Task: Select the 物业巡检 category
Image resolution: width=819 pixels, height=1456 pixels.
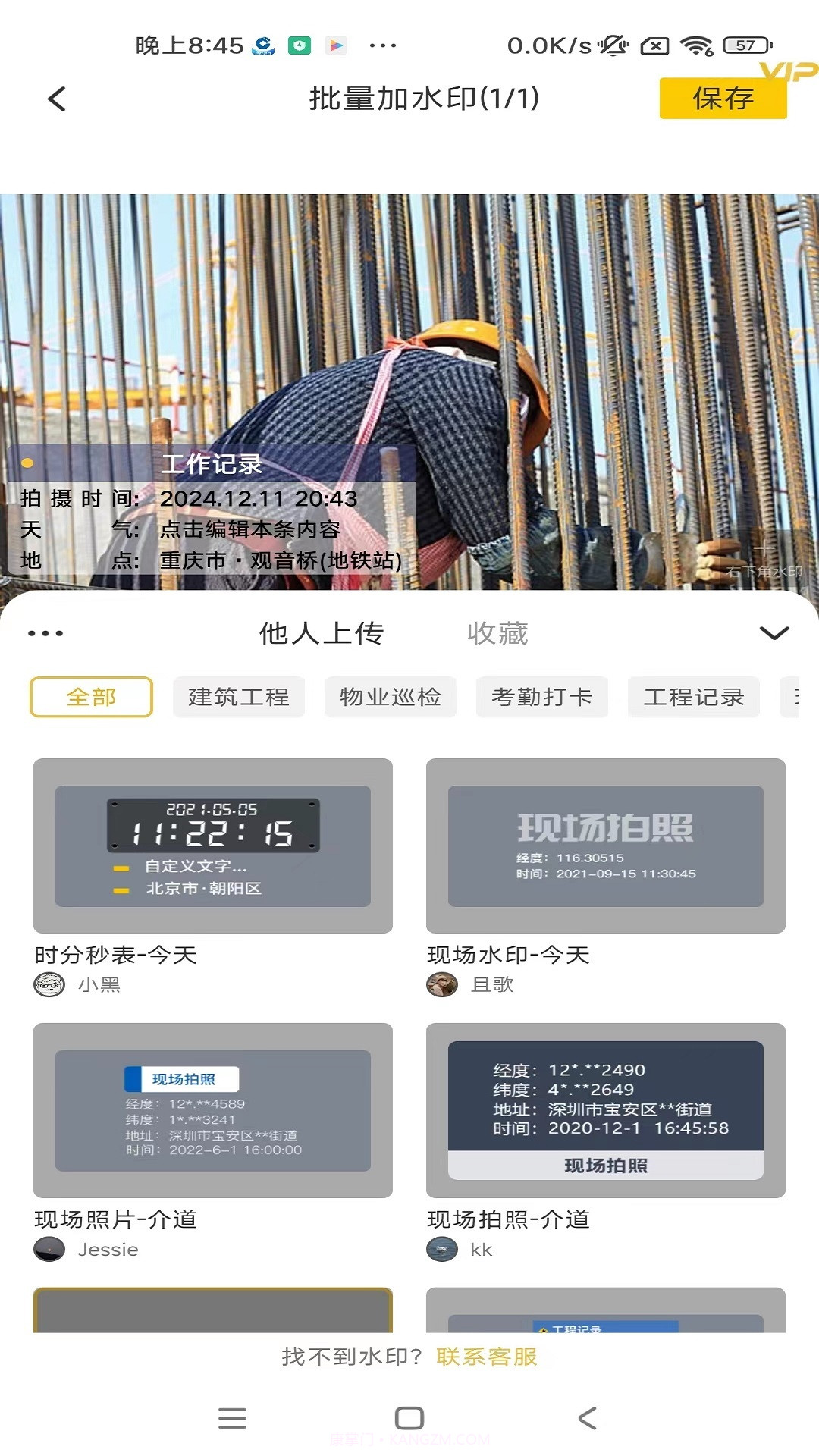Action: pyautogui.click(x=391, y=697)
